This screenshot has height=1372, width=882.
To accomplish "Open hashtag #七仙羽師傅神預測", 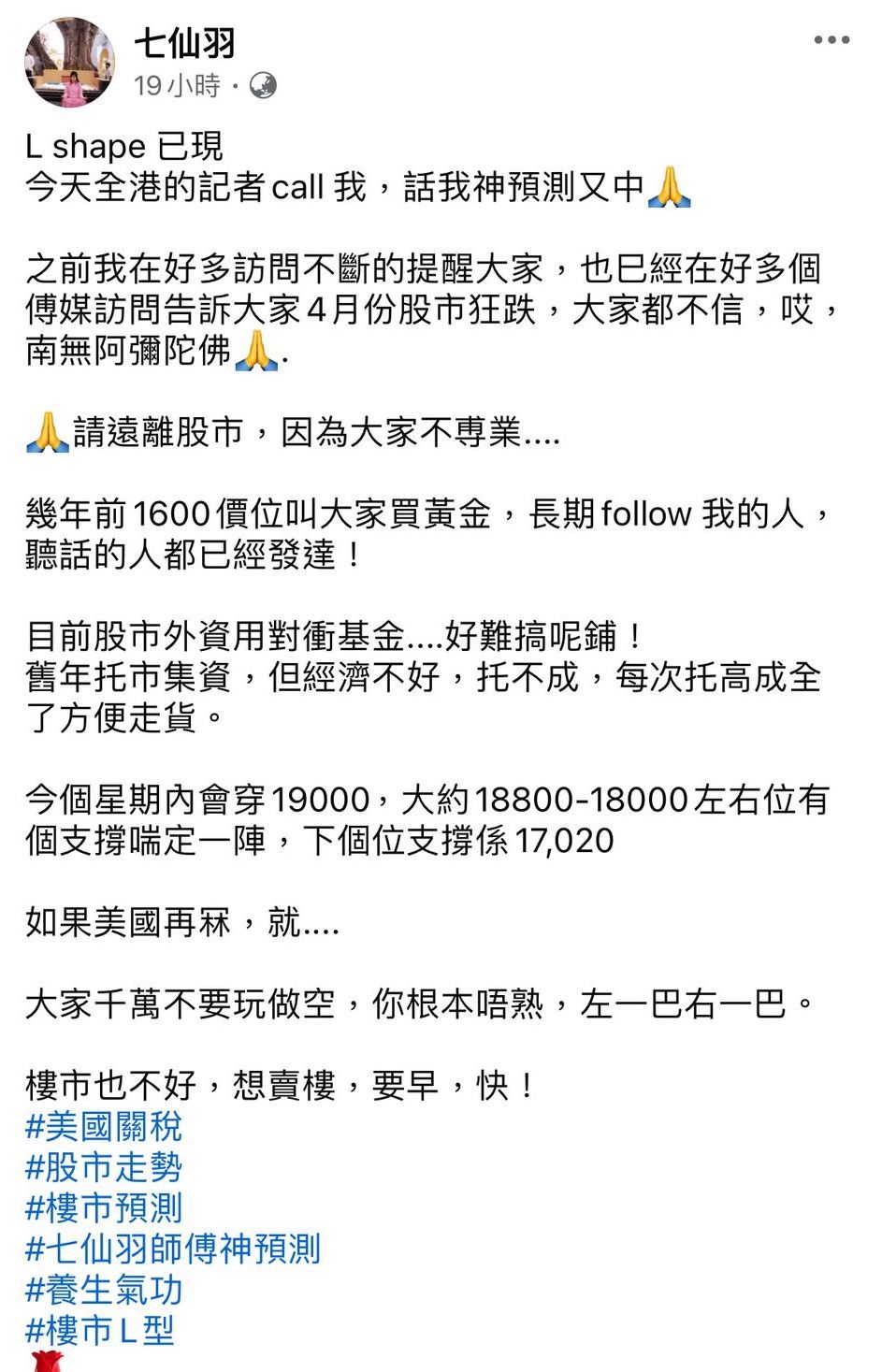I will click(173, 1249).
